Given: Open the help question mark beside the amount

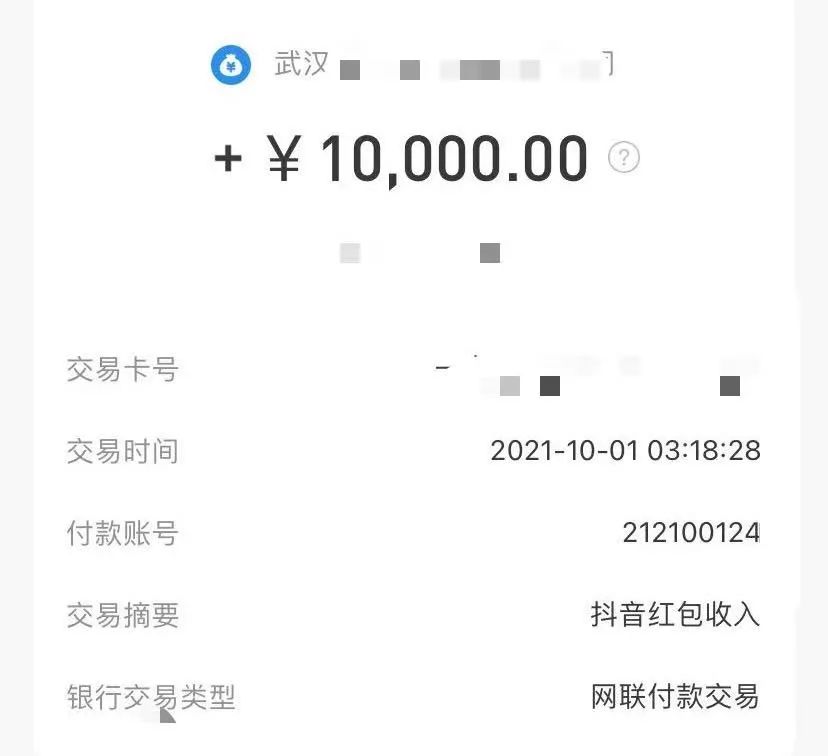Looking at the screenshot, I should pyautogui.click(x=624, y=157).
